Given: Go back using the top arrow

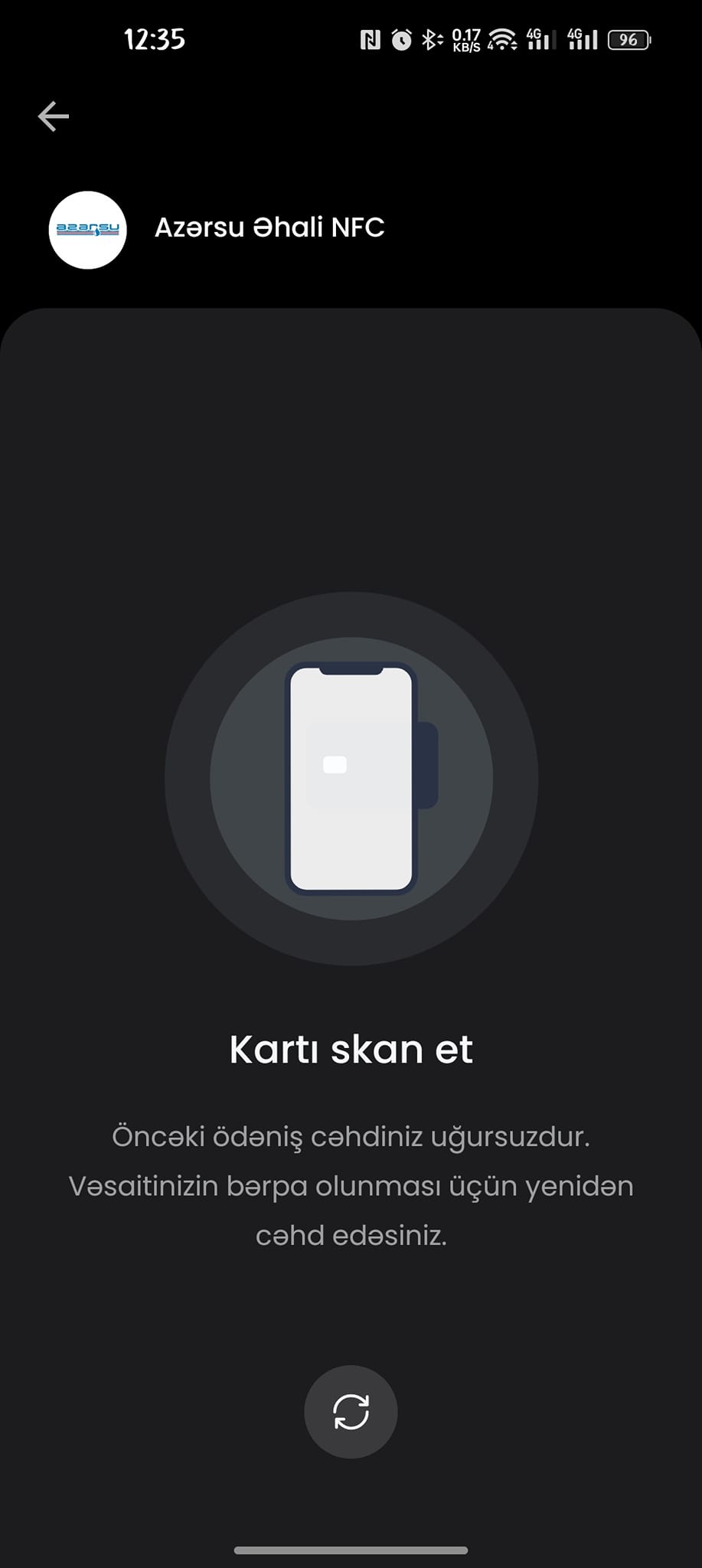Looking at the screenshot, I should pos(54,116).
